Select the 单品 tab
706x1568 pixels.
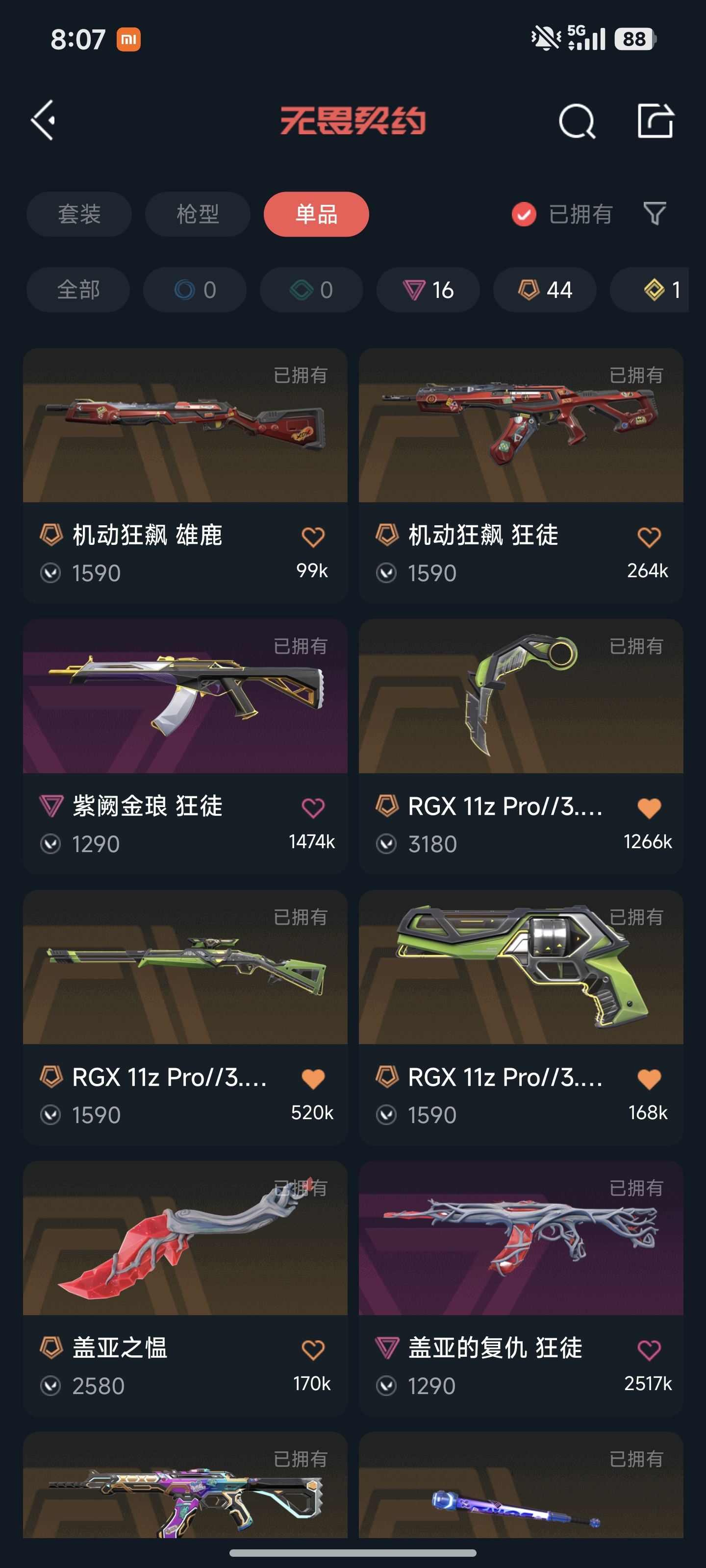tap(316, 214)
